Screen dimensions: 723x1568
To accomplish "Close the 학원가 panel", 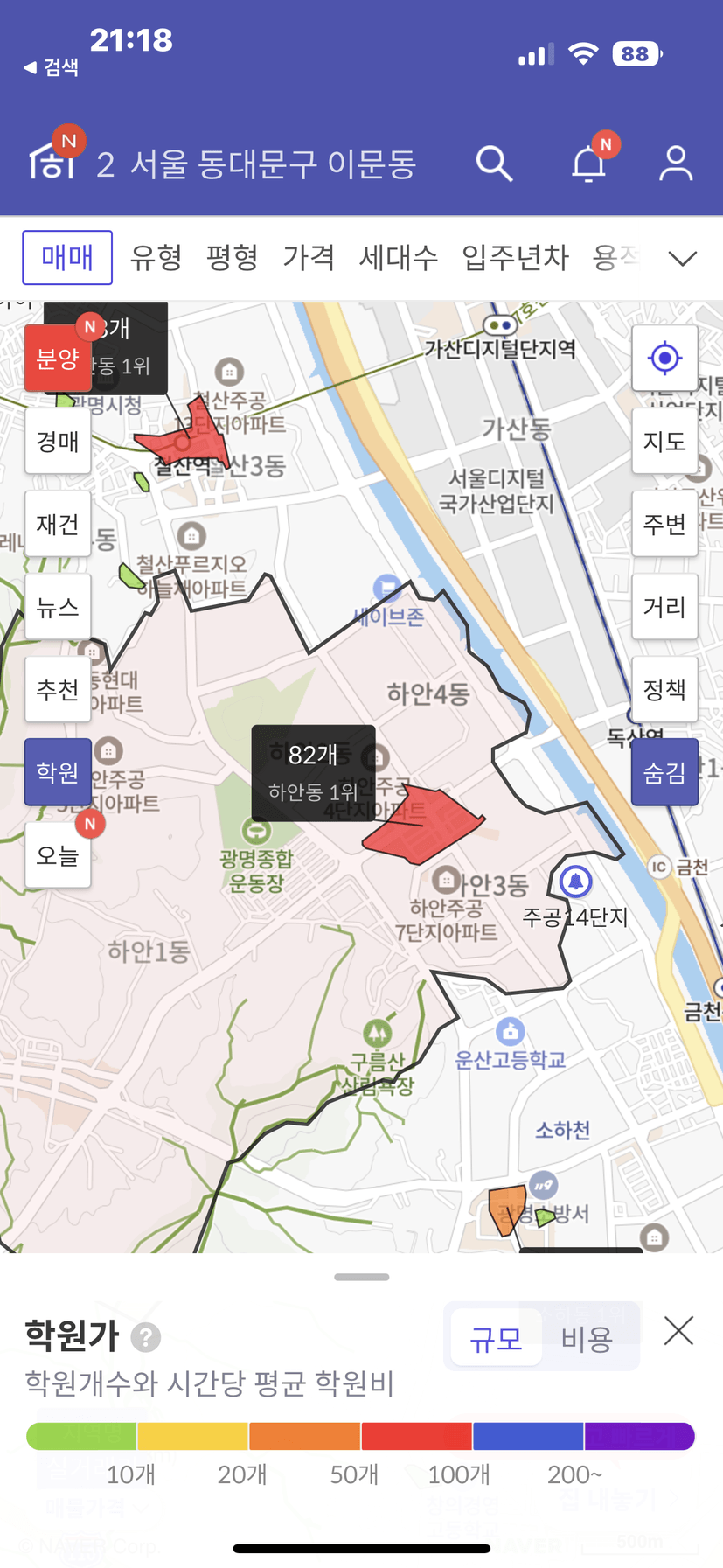I will [678, 1331].
